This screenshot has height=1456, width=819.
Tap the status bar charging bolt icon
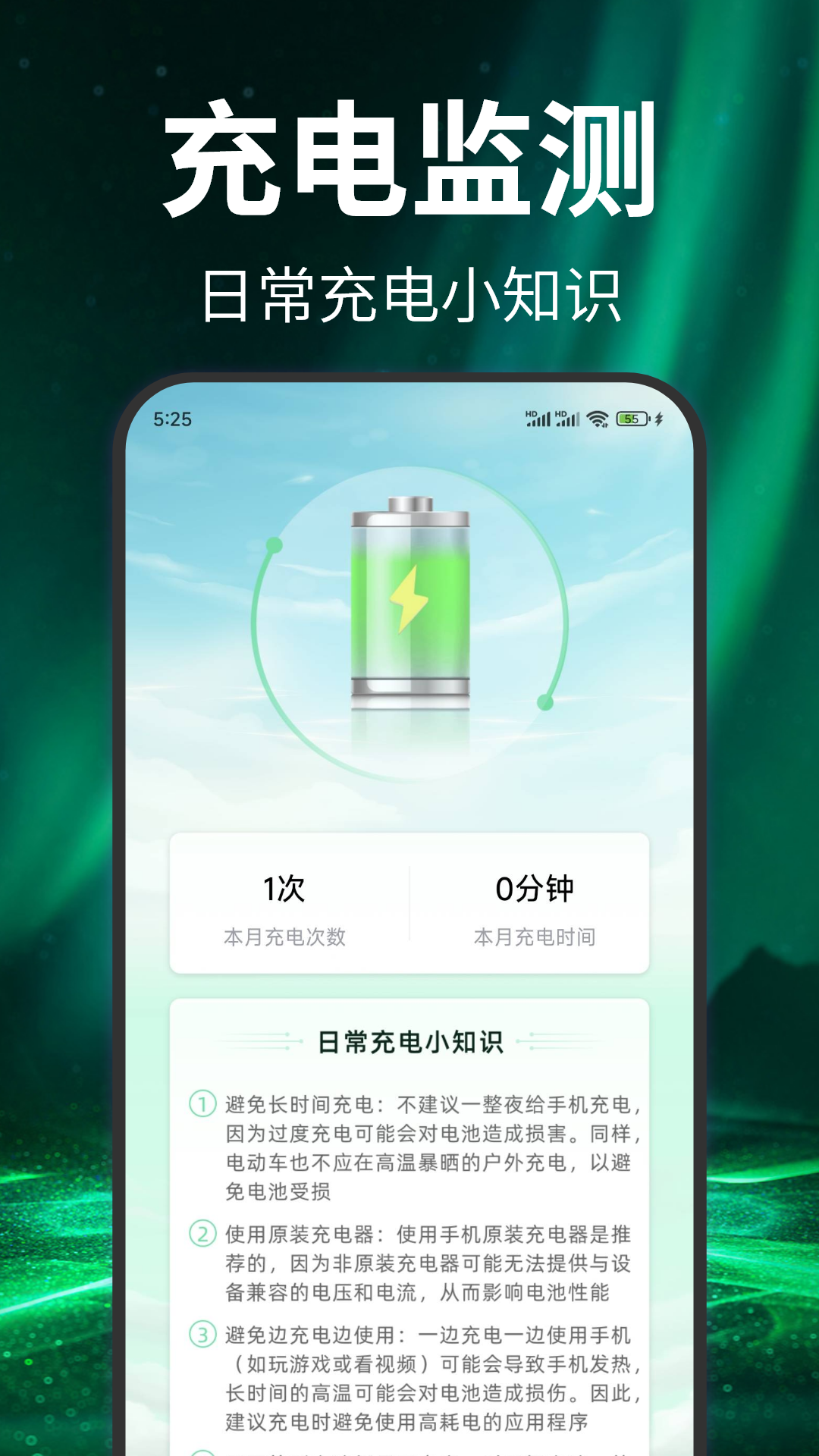657,419
